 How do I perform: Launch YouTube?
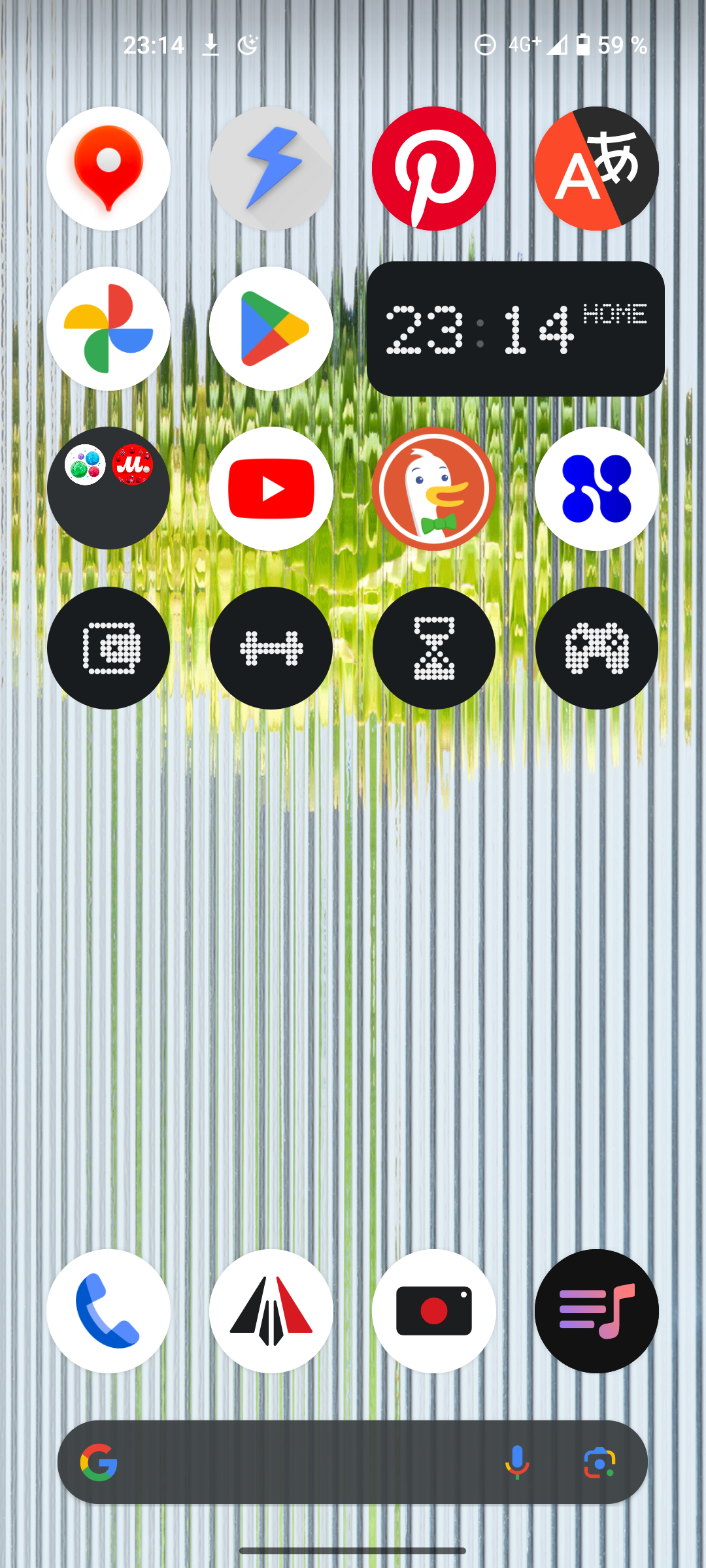tap(271, 488)
